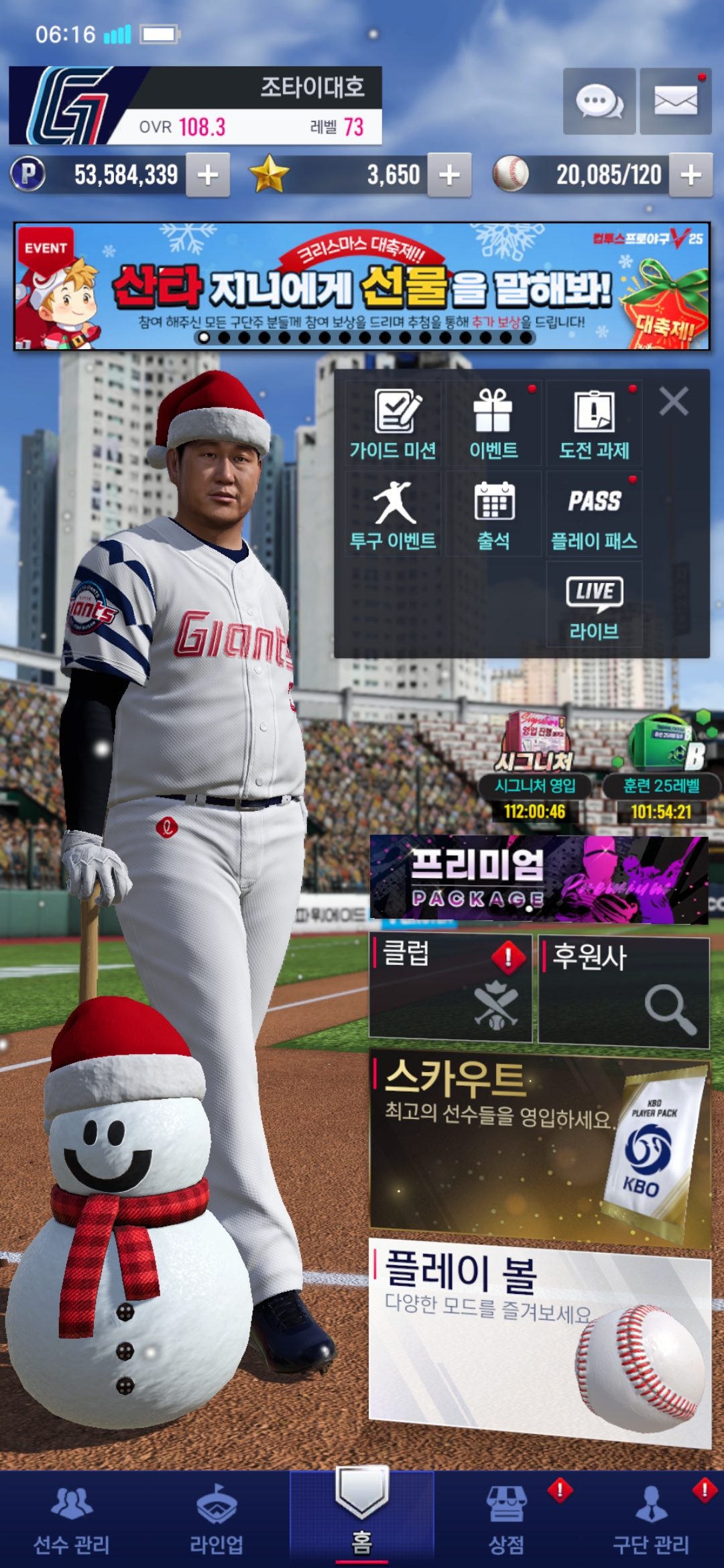This screenshot has width=724, height=1568.
Task: Add more points with the plus button
Action: tap(208, 176)
